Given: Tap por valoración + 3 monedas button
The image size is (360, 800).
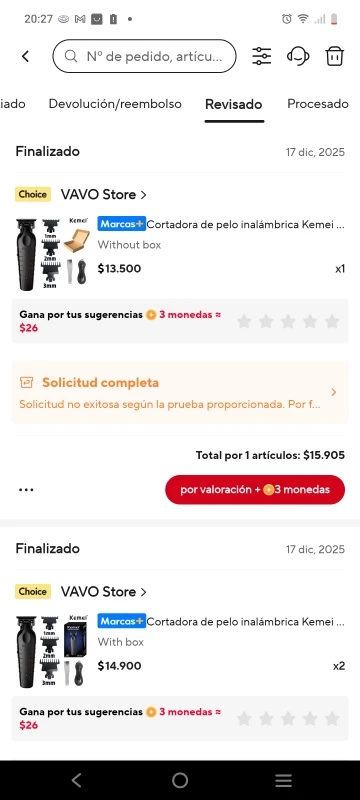Looking at the screenshot, I should (255, 490).
